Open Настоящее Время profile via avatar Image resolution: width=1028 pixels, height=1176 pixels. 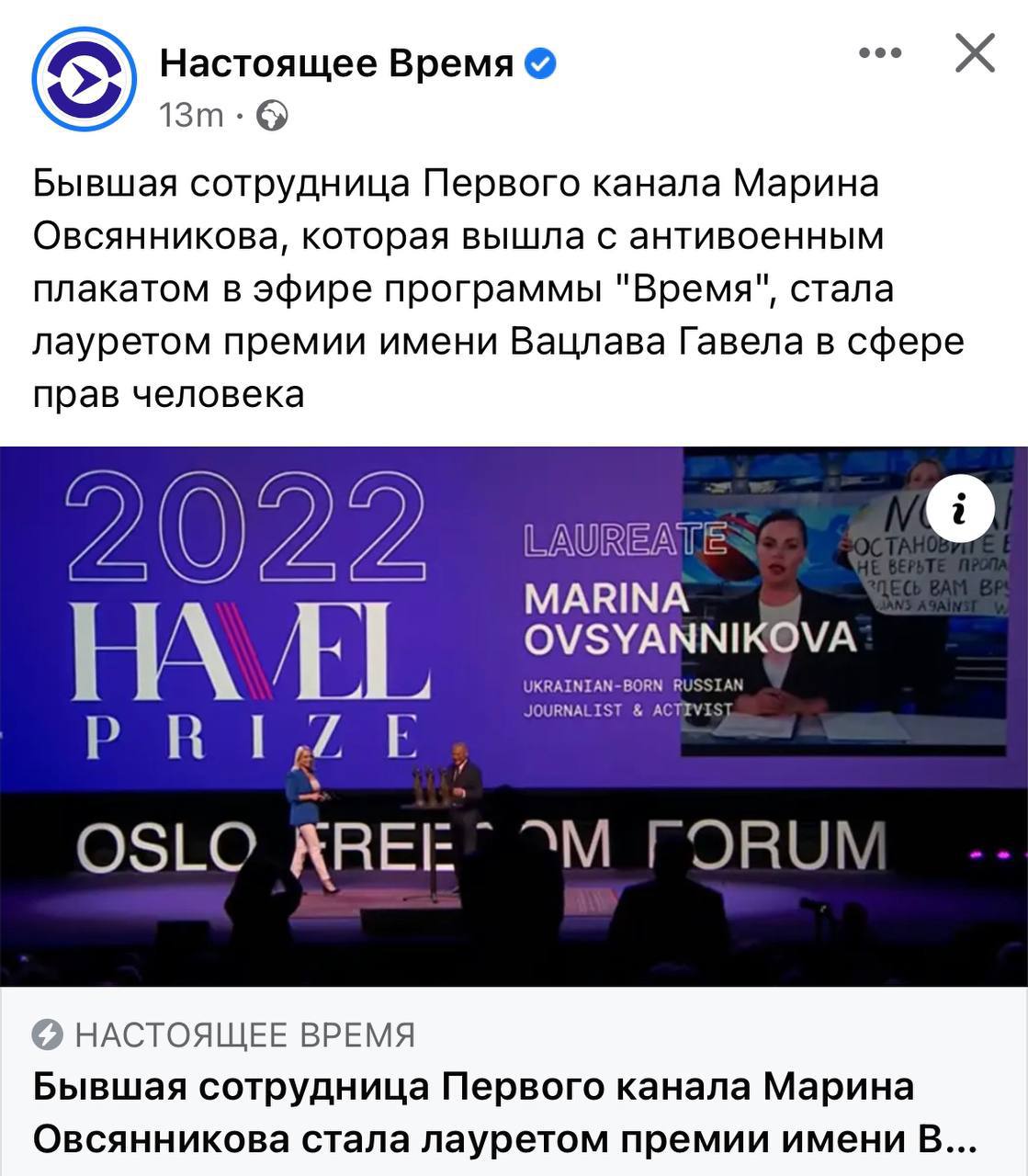(x=84, y=80)
